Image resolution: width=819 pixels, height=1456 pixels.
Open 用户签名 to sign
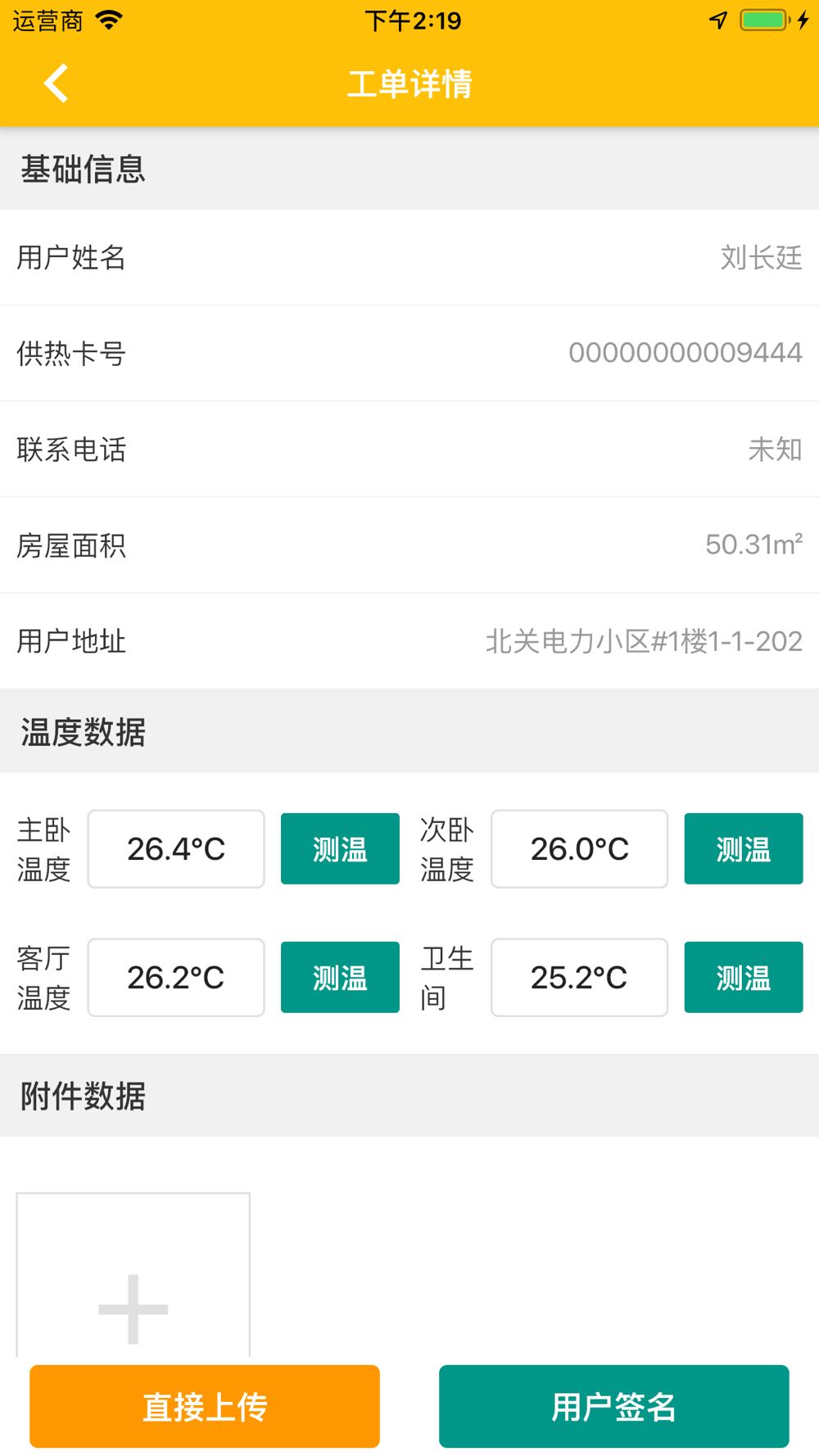point(613,1406)
